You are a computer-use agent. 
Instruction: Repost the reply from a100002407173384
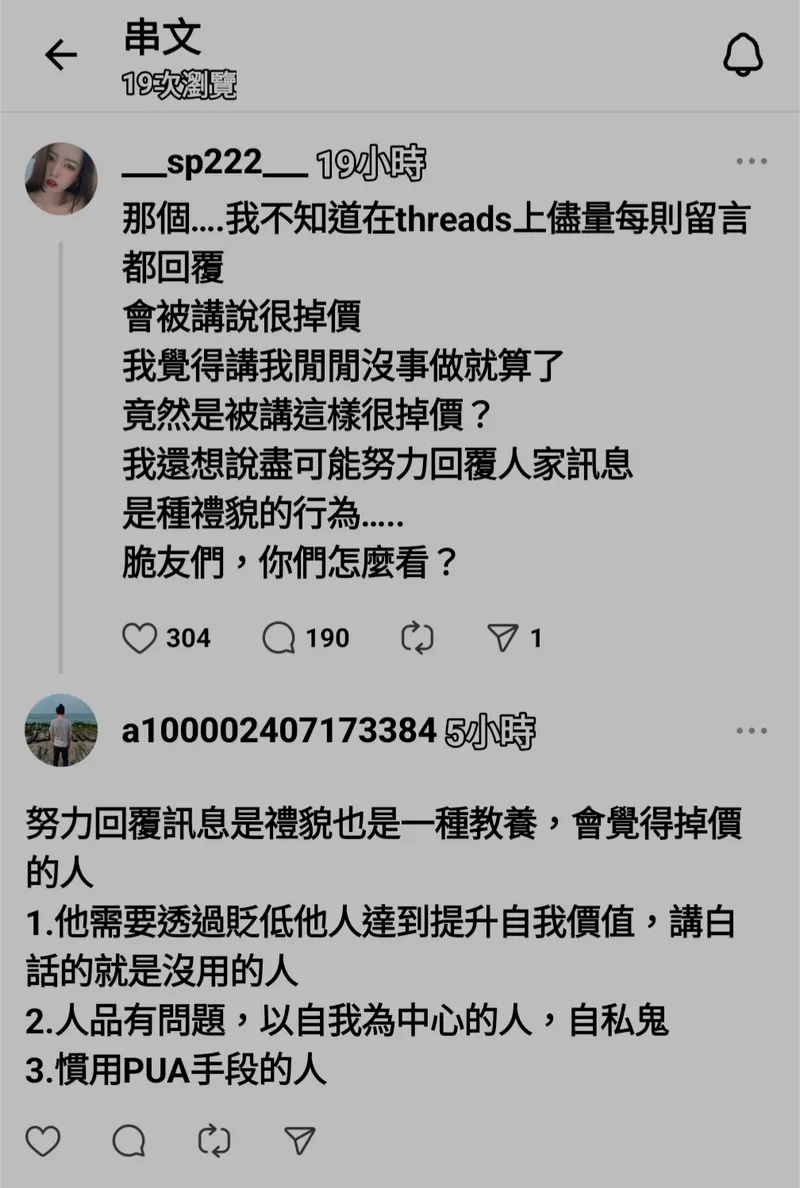point(215,1141)
